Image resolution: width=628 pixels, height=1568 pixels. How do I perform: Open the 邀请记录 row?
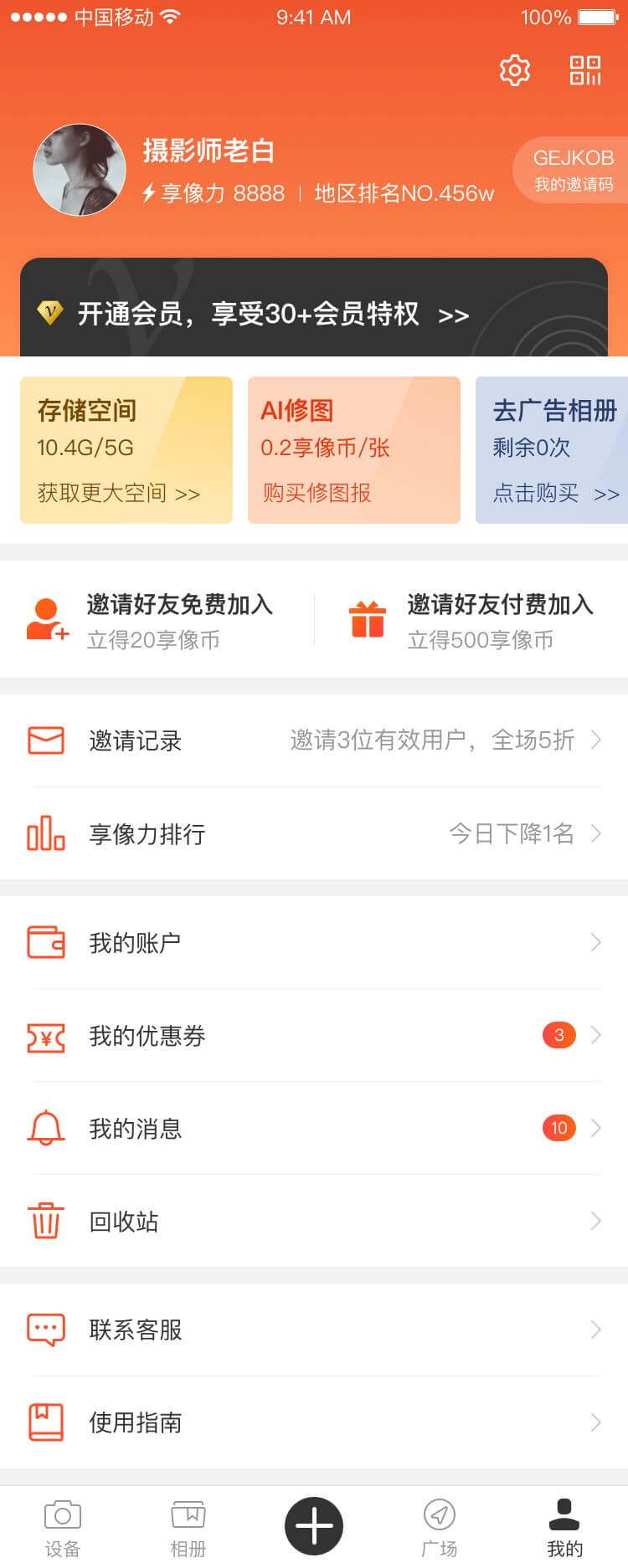[314, 740]
